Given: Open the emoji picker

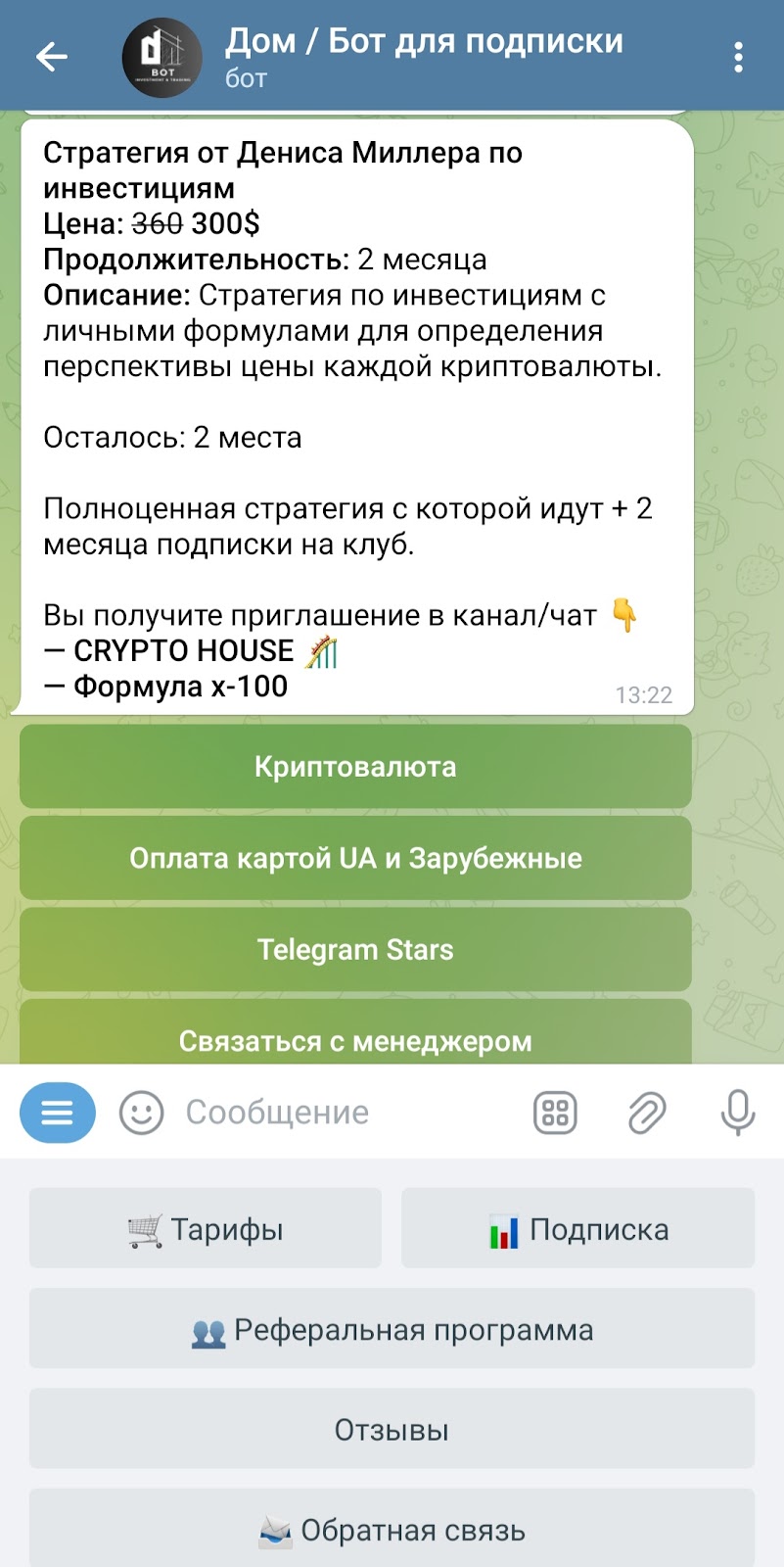Looking at the screenshot, I should coord(141,1113).
